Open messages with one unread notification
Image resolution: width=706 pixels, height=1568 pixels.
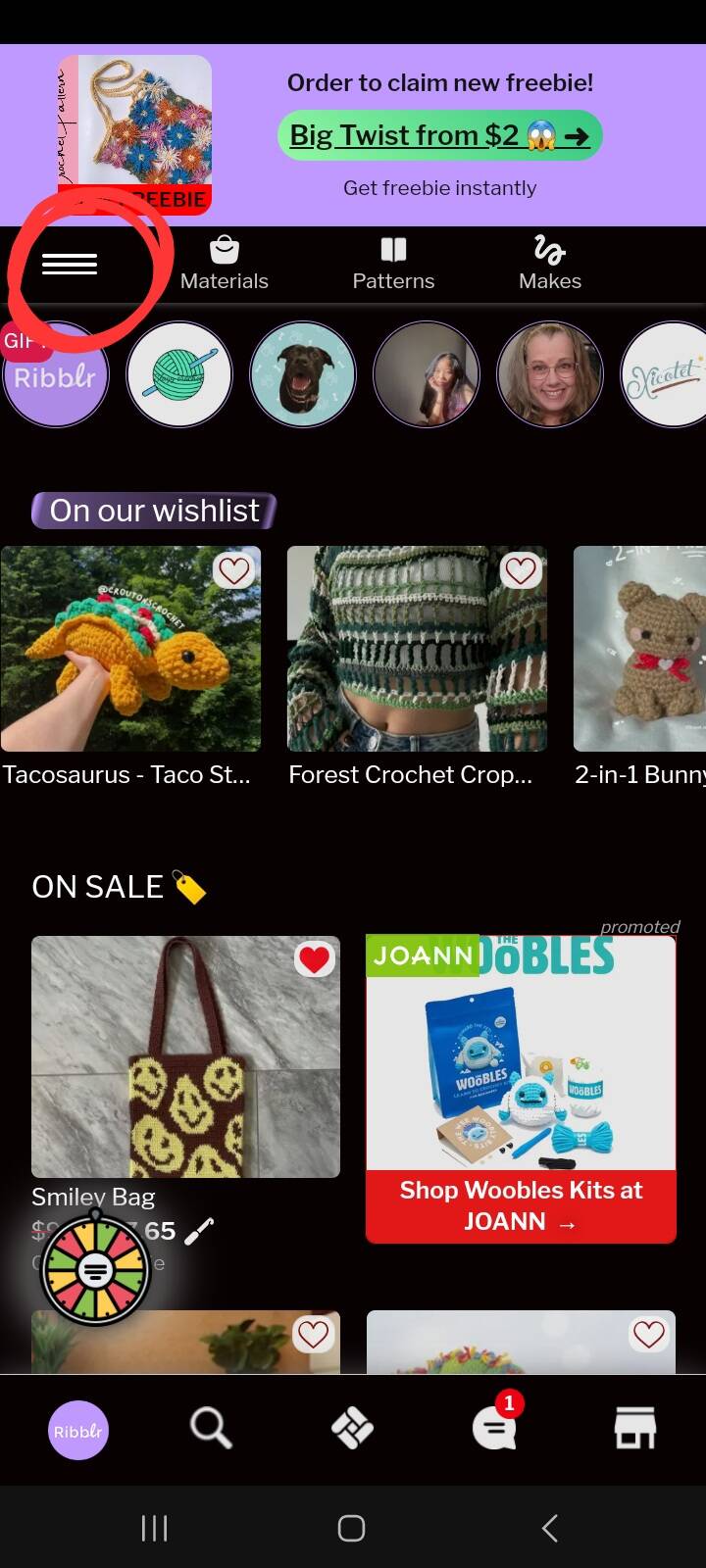tap(494, 1429)
